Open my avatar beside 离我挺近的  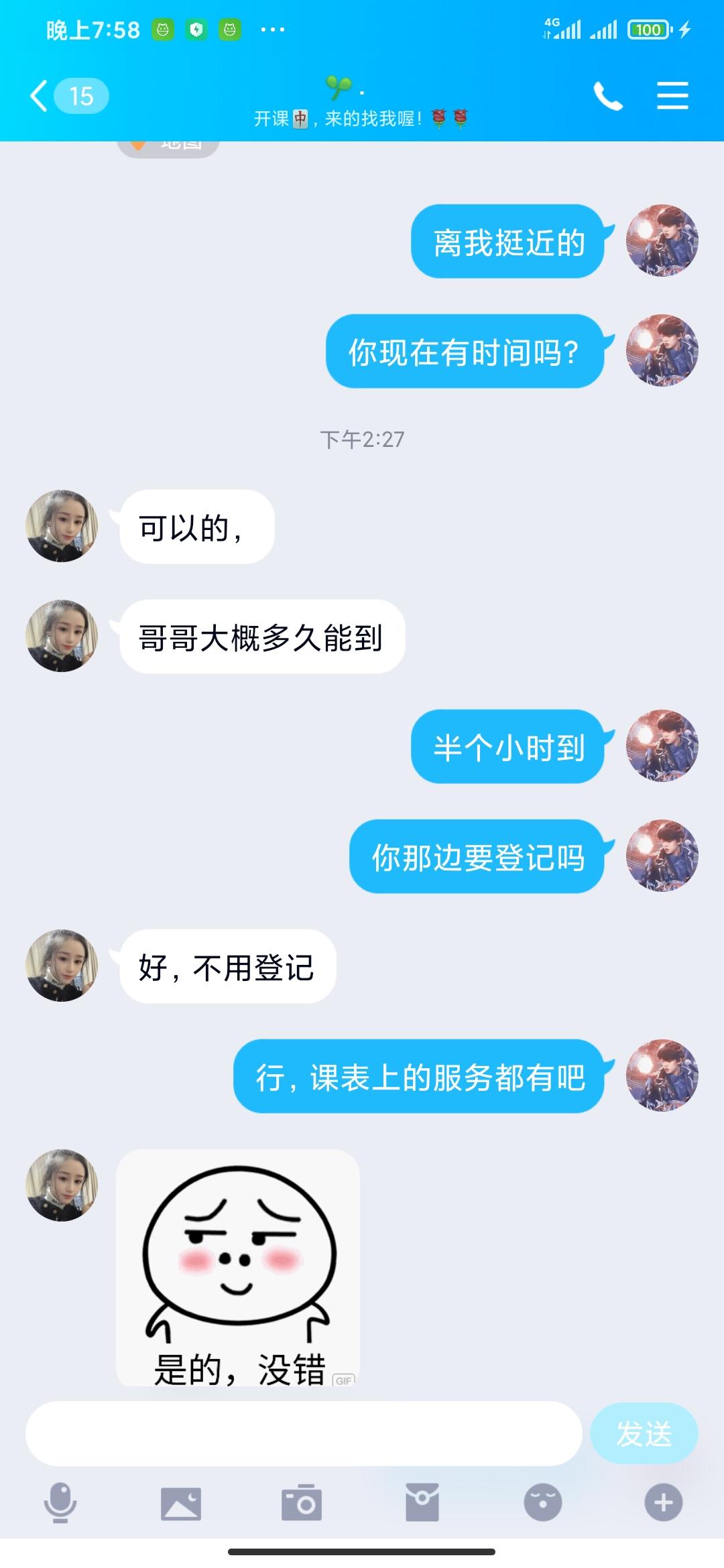click(662, 241)
